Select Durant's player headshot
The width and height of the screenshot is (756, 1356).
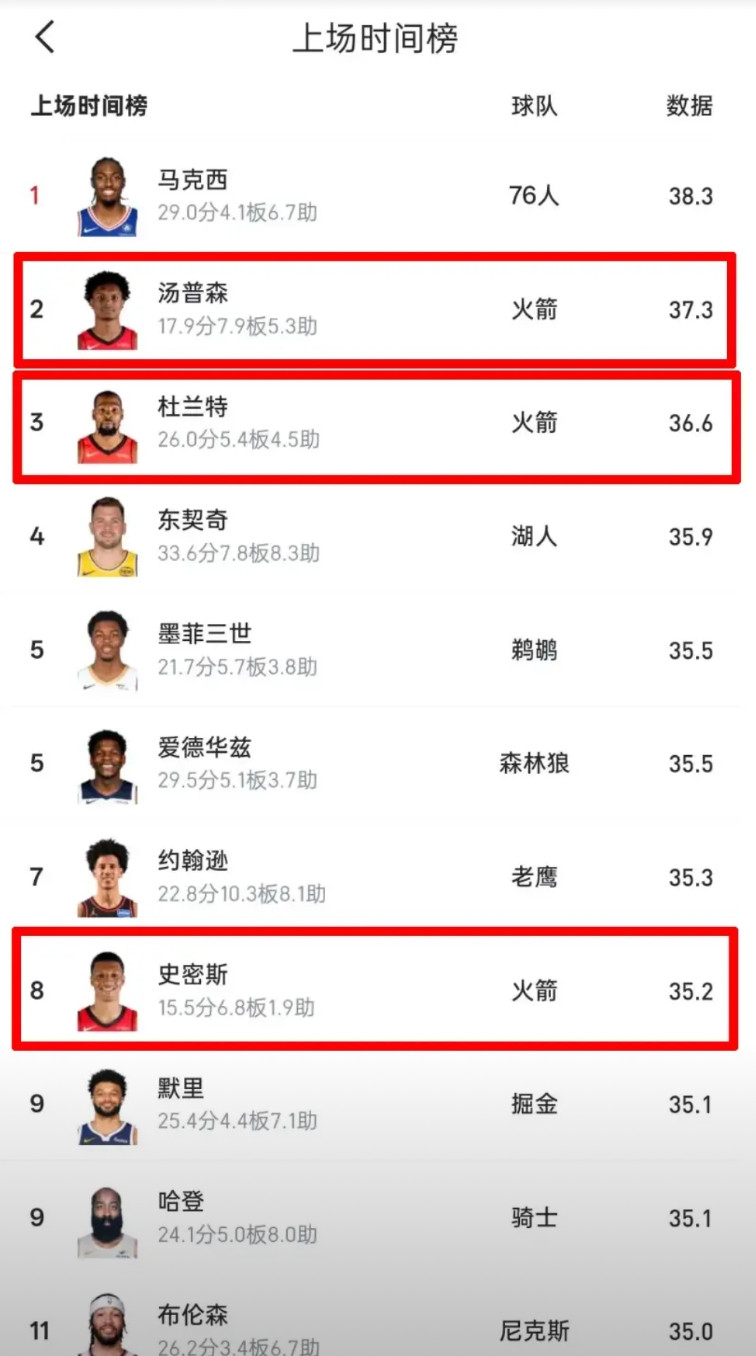(x=106, y=424)
